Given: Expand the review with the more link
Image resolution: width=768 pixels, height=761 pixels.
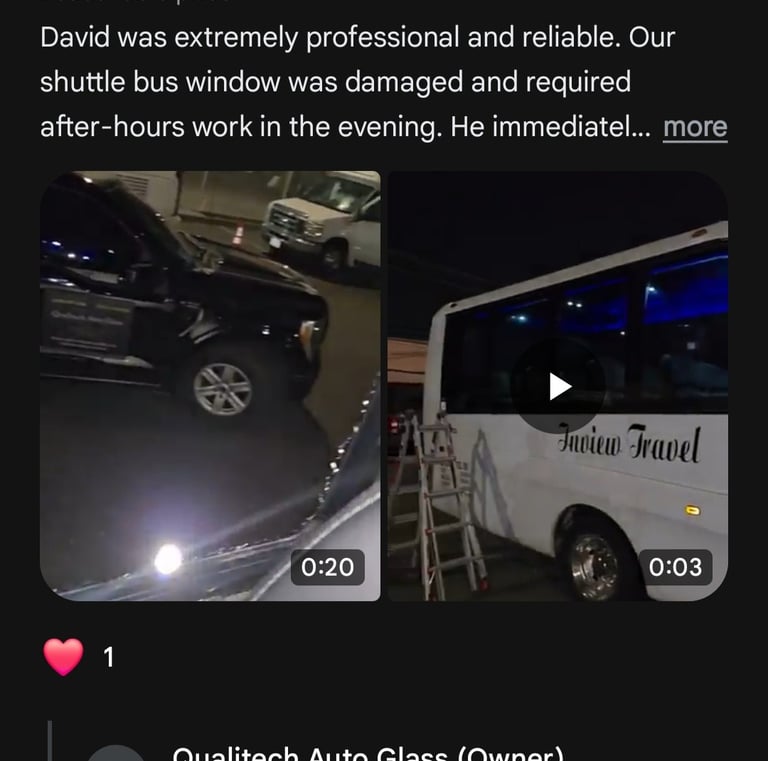Looking at the screenshot, I should pyautogui.click(x=694, y=128).
